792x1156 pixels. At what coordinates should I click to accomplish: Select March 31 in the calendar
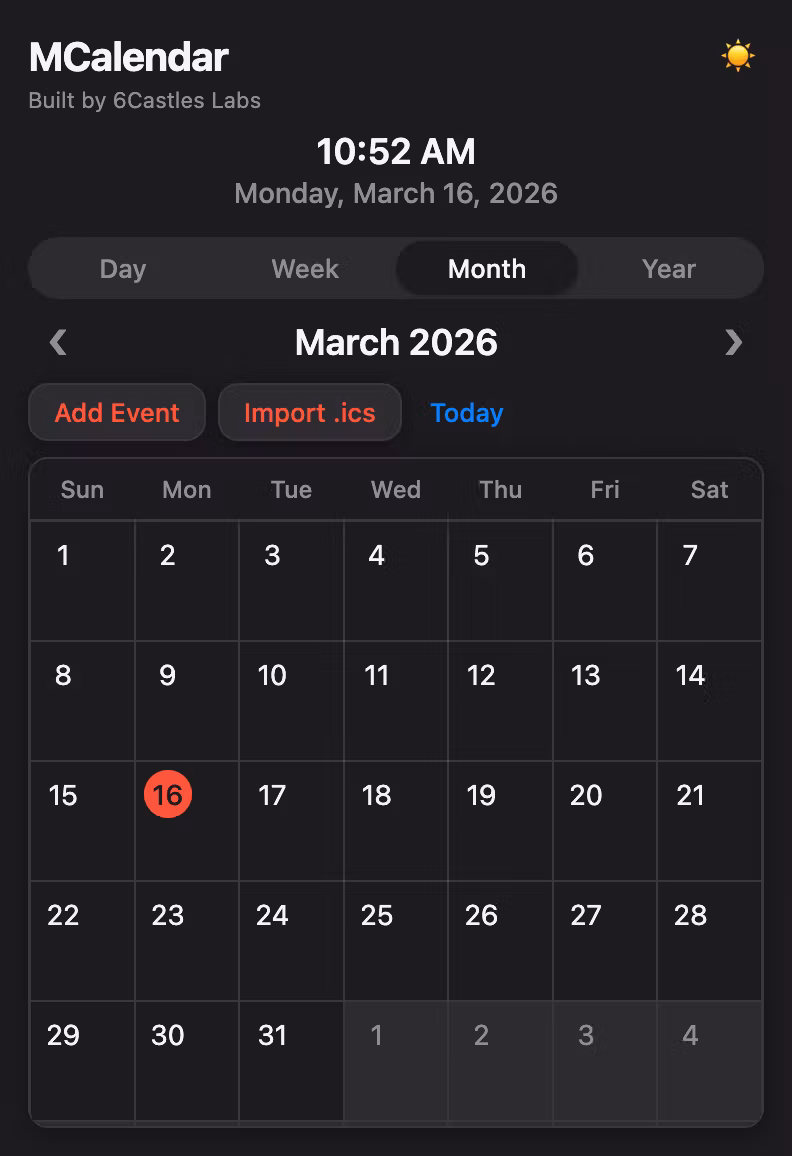[291, 1060]
